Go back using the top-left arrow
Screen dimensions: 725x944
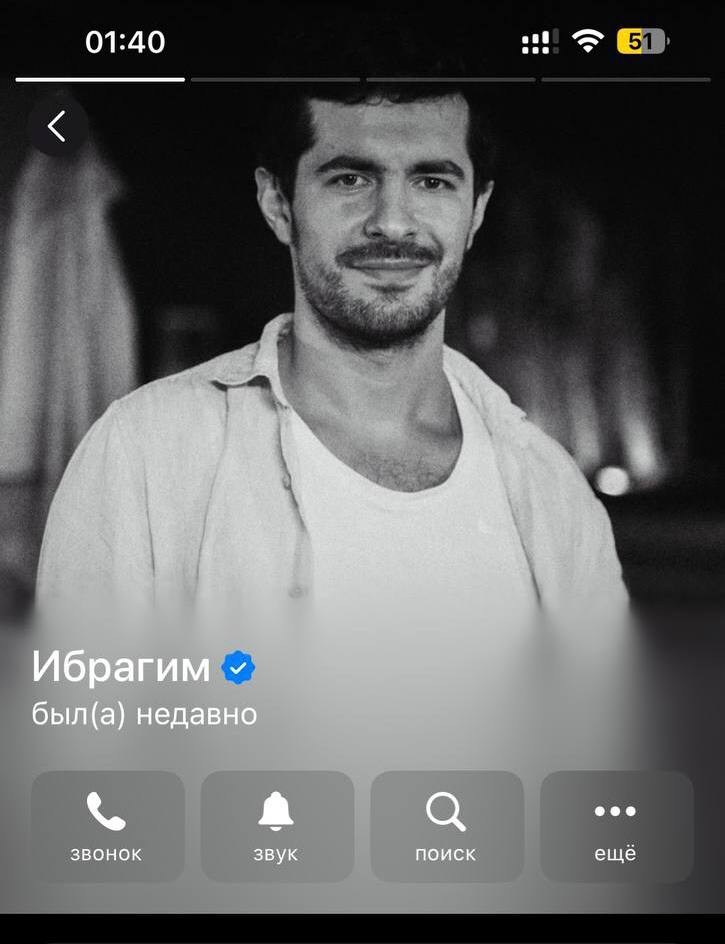click(57, 126)
